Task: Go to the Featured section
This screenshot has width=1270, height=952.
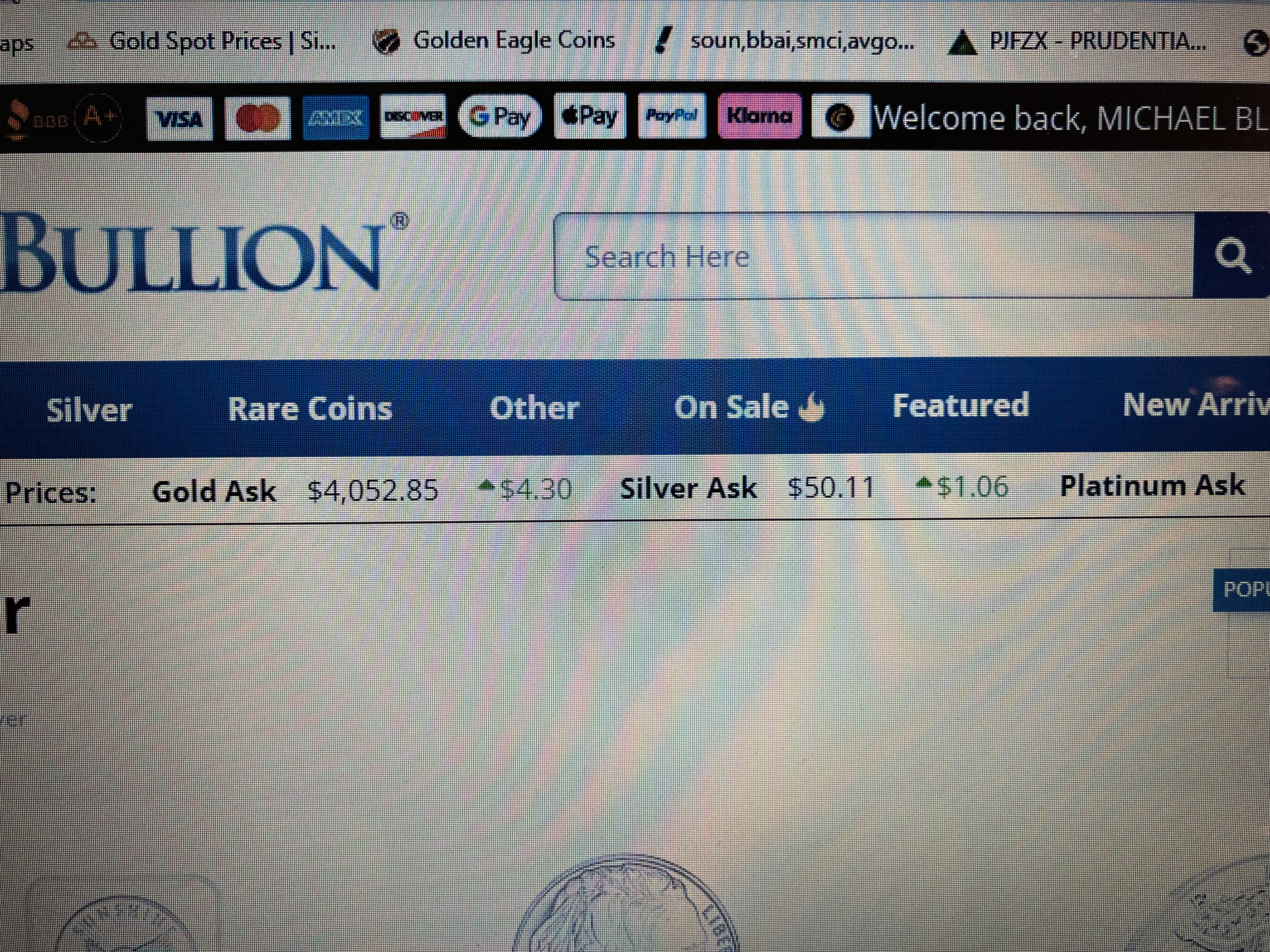Action: coord(961,405)
